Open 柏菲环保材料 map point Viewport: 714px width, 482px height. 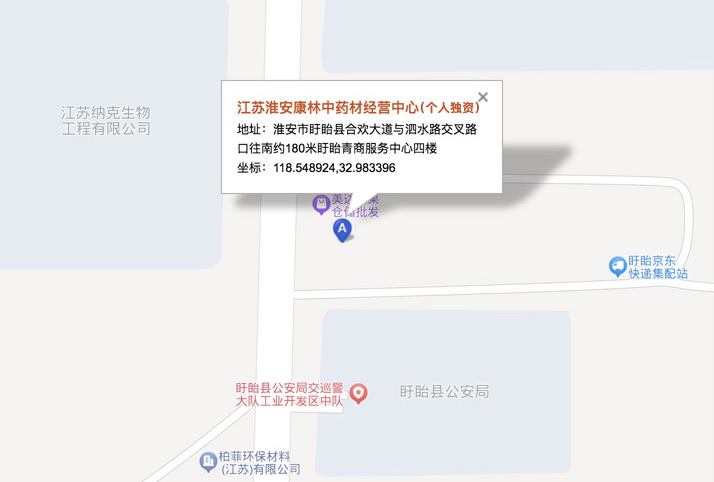[209, 461]
